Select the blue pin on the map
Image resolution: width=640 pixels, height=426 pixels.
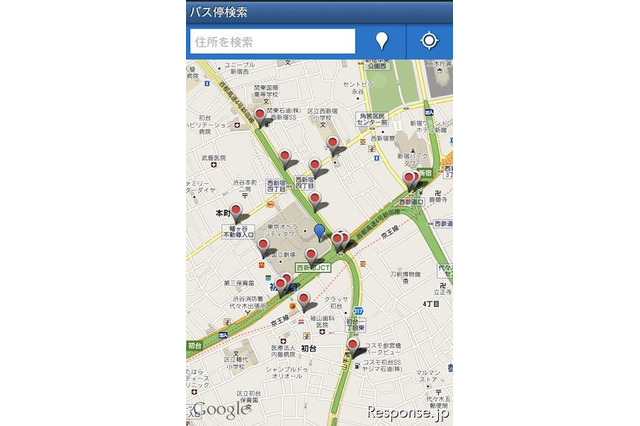click(x=319, y=232)
